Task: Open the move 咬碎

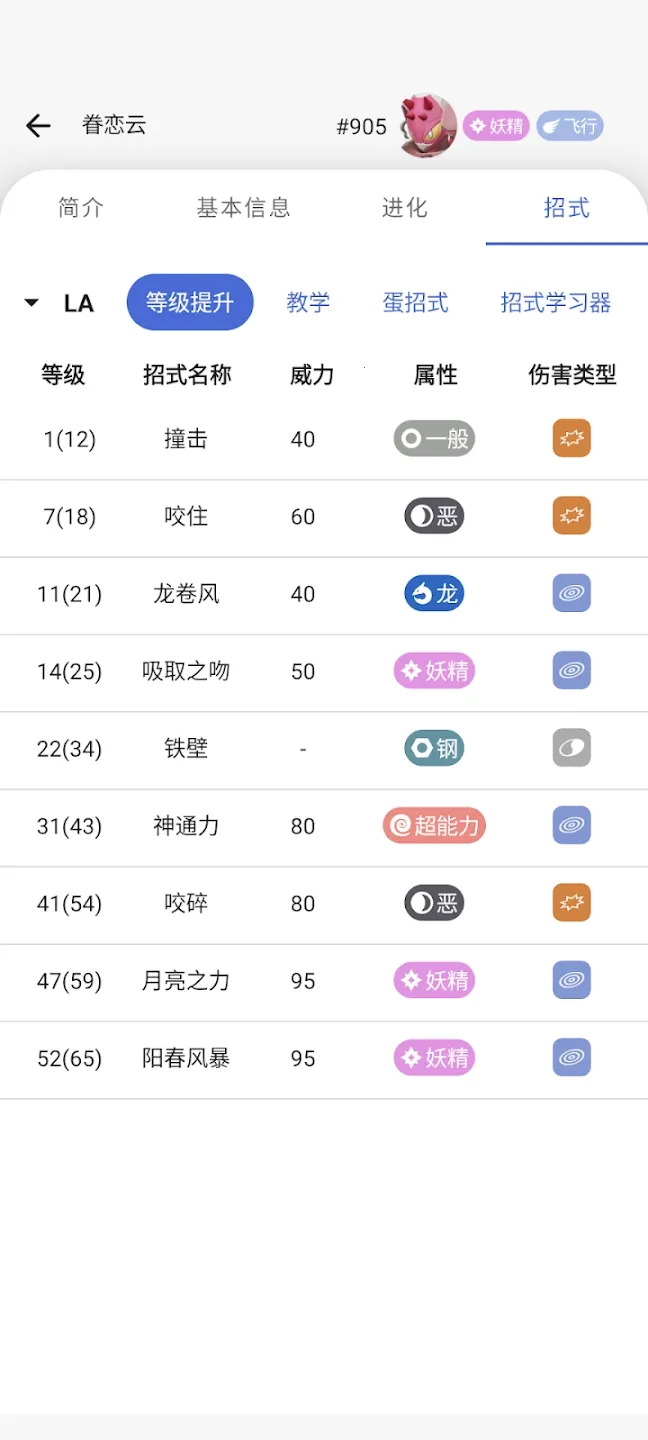Action: tap(186, 904)
